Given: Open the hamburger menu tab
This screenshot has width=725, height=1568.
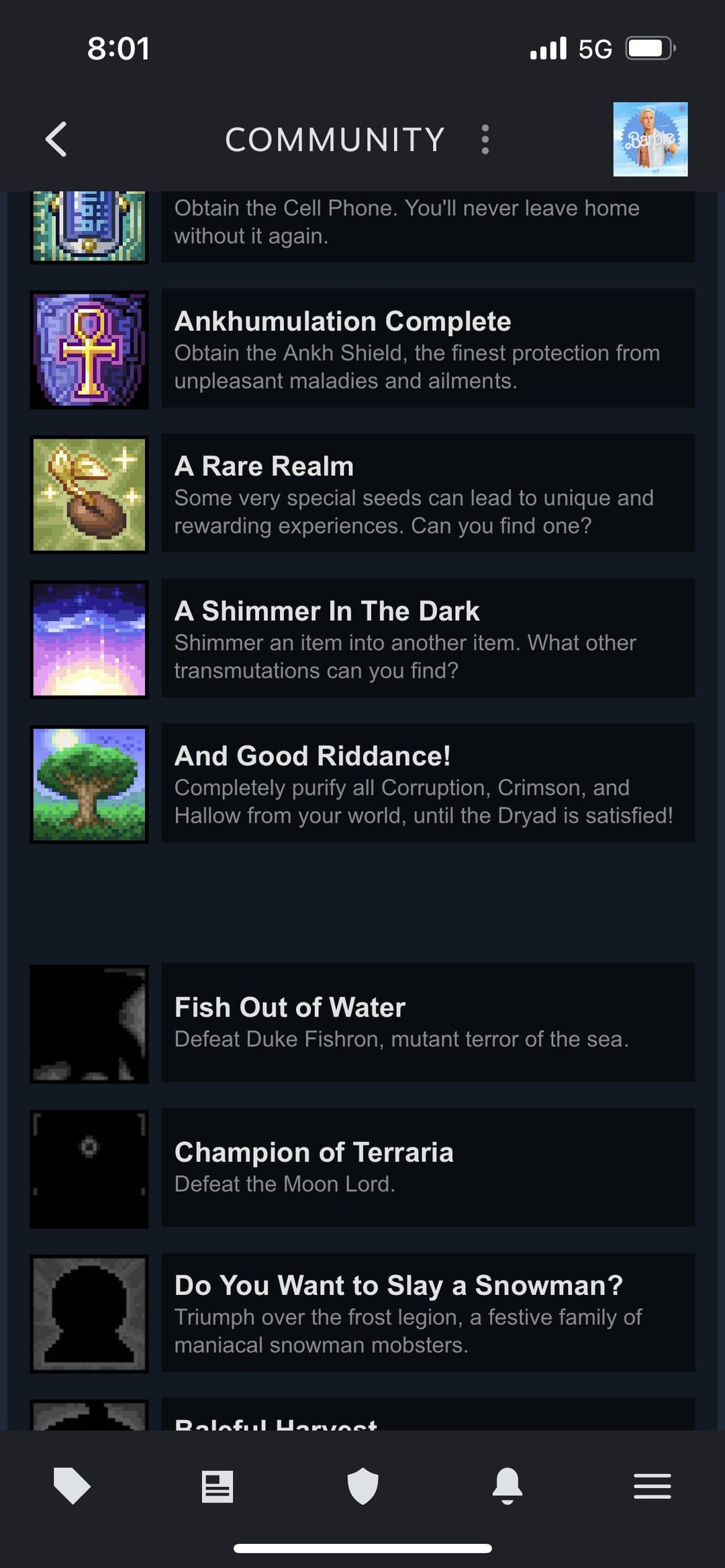Looking at the screenshot, I should (x=652, y=1486).
